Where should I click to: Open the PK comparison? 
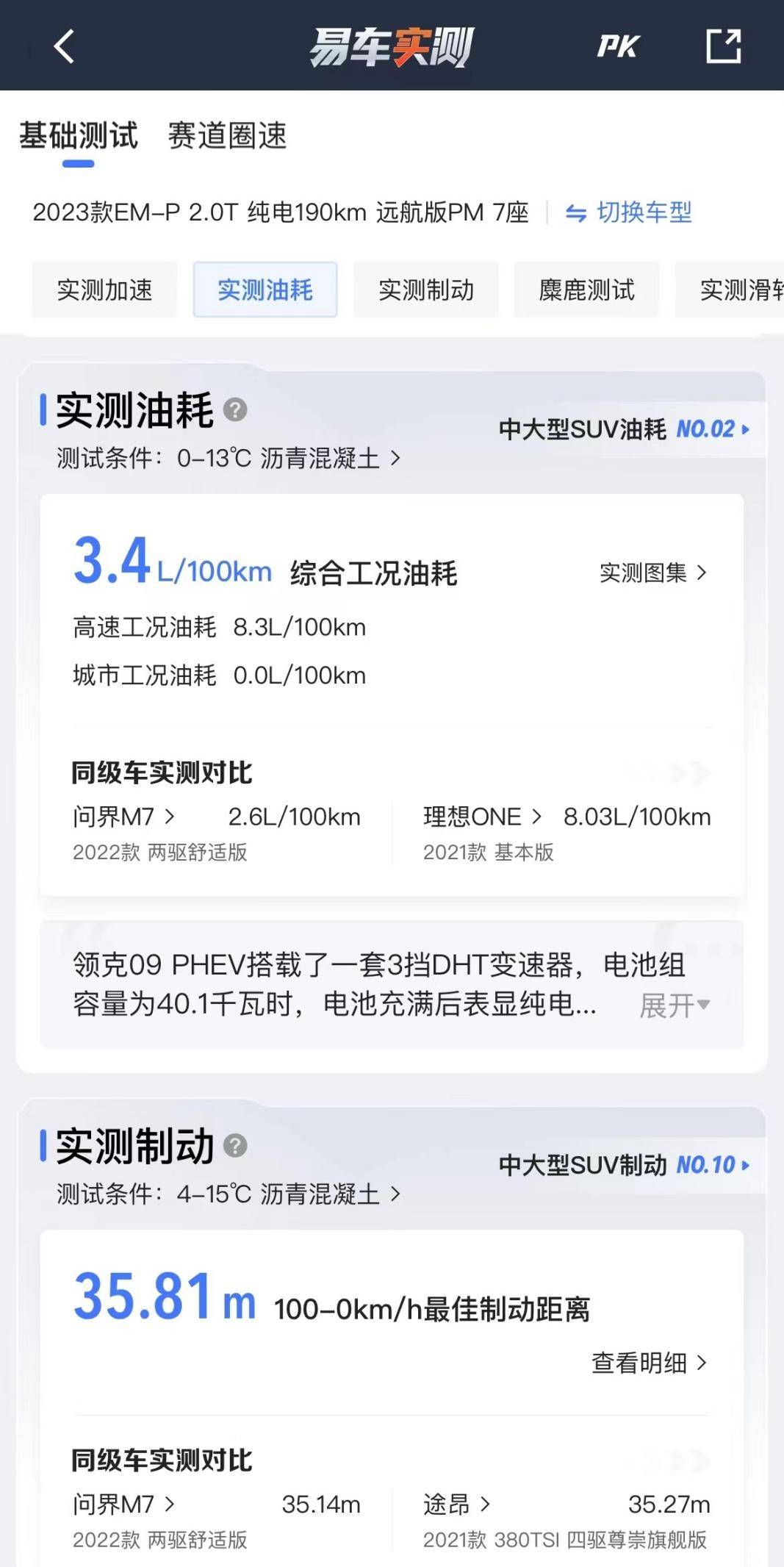[617, 46]
